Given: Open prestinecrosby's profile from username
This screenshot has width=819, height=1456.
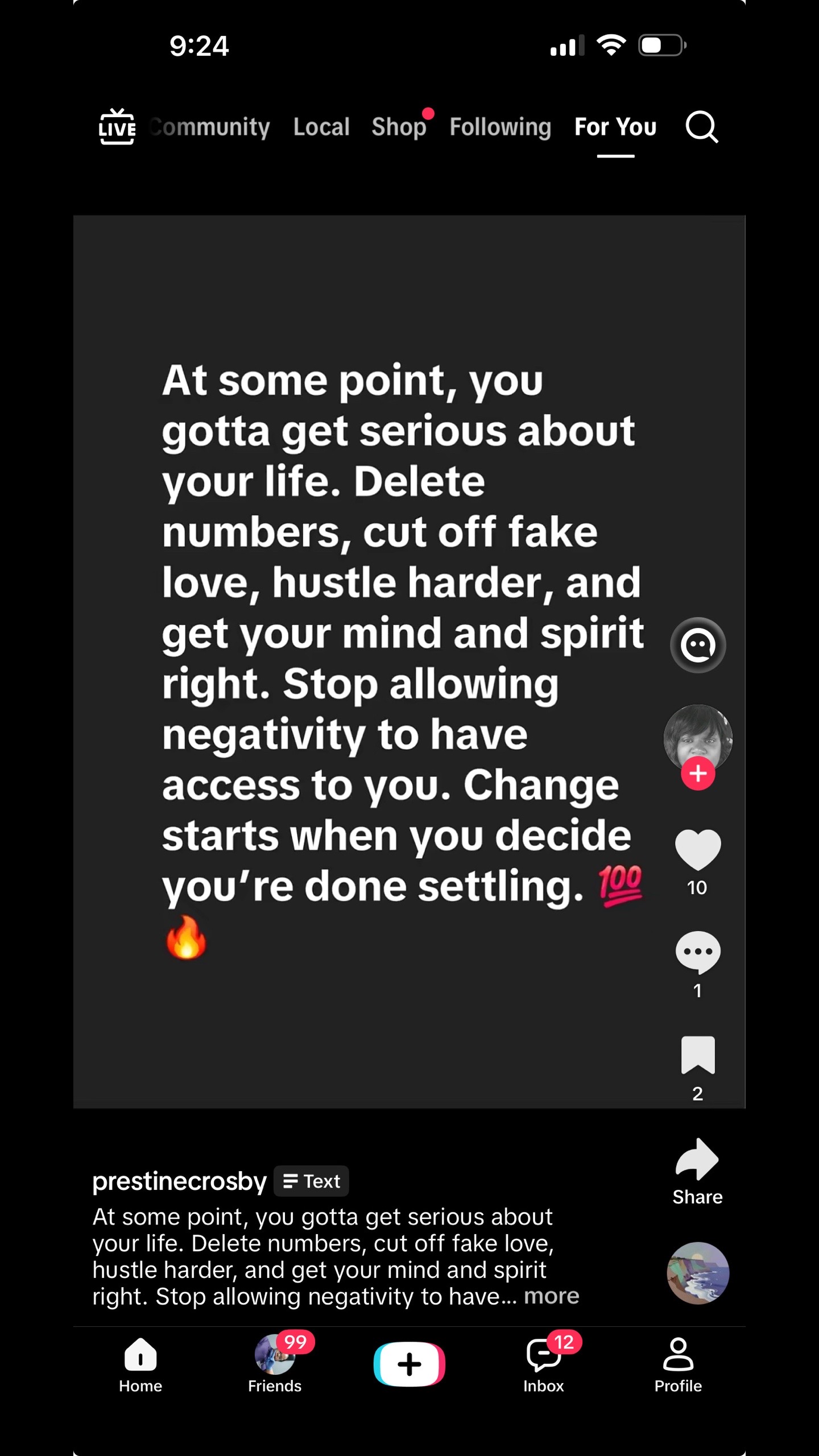Looking at the screenshot, I should [180, 1181].
